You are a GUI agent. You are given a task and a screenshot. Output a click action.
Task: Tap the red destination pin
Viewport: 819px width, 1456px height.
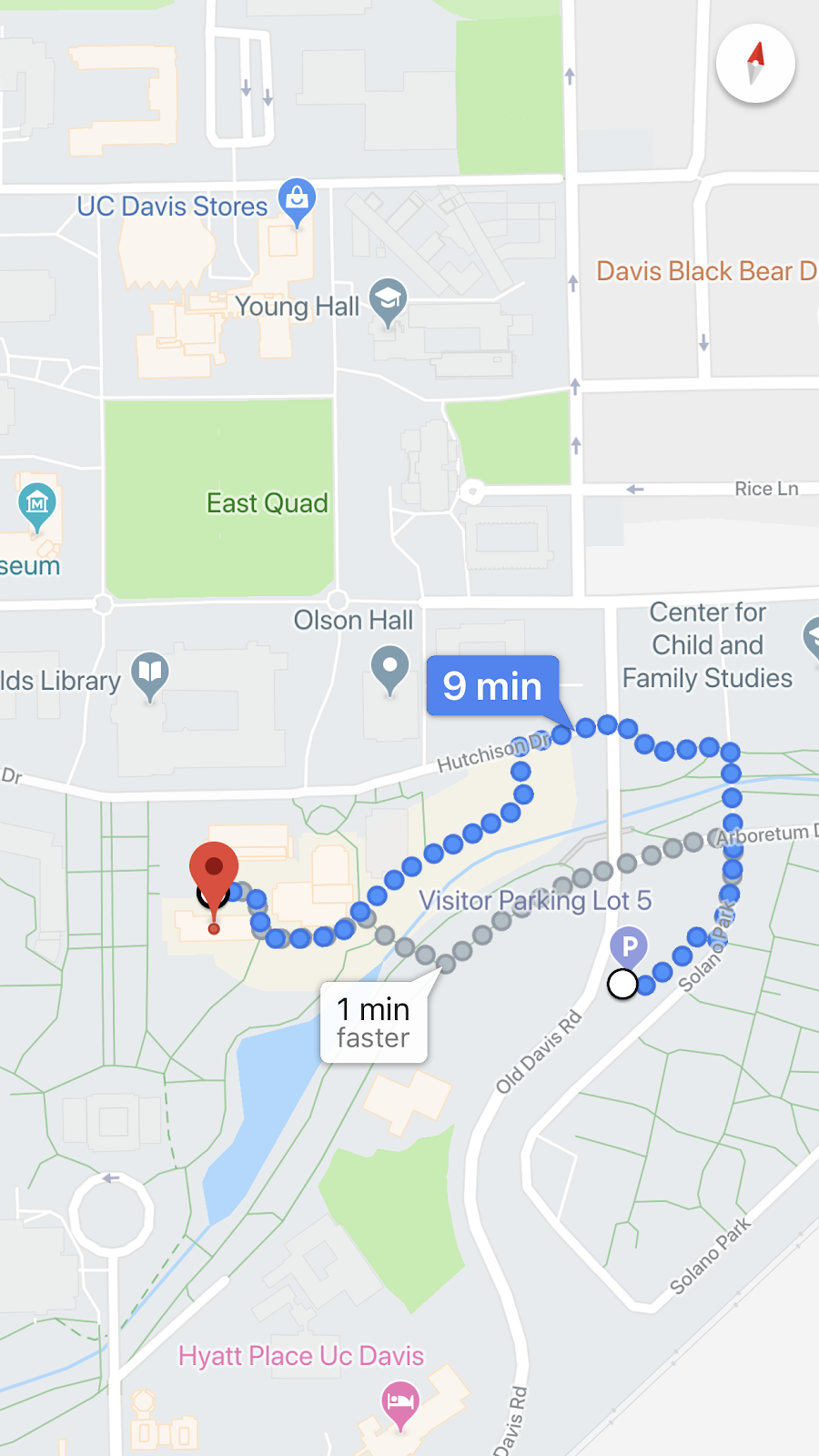(214, 874)
